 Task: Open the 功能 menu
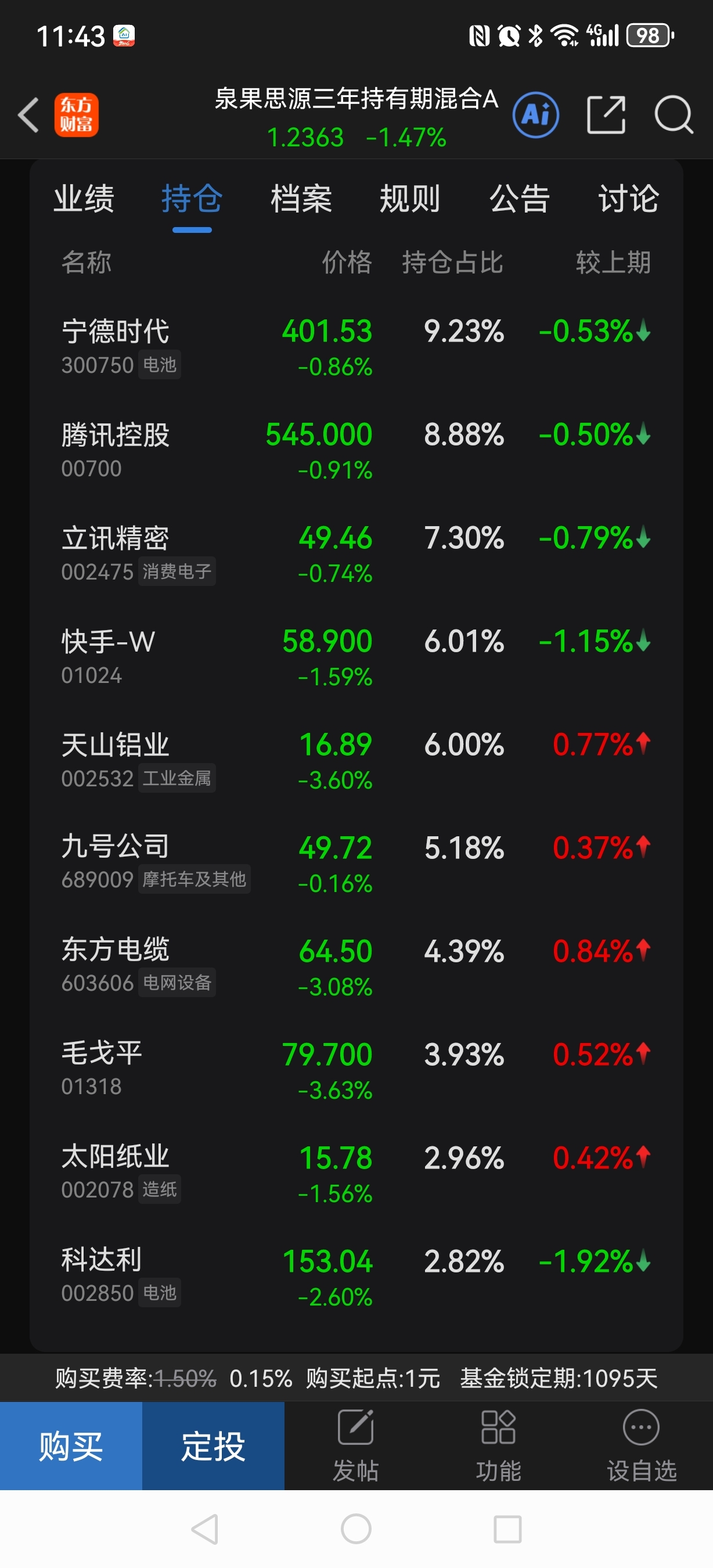[x=498, y=1445]
